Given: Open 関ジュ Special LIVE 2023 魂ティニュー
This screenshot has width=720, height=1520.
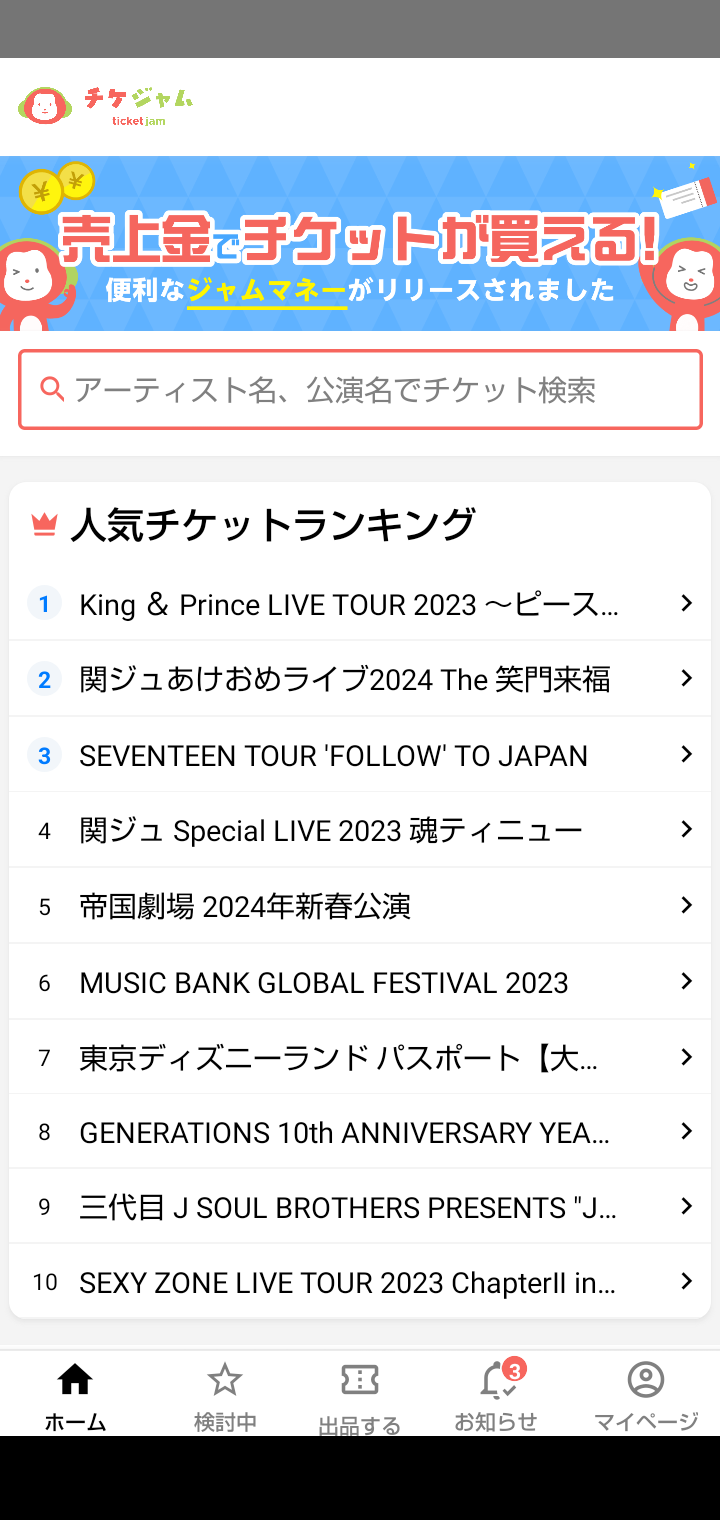Looking at the screenshot, I should (x=360, y=830).
